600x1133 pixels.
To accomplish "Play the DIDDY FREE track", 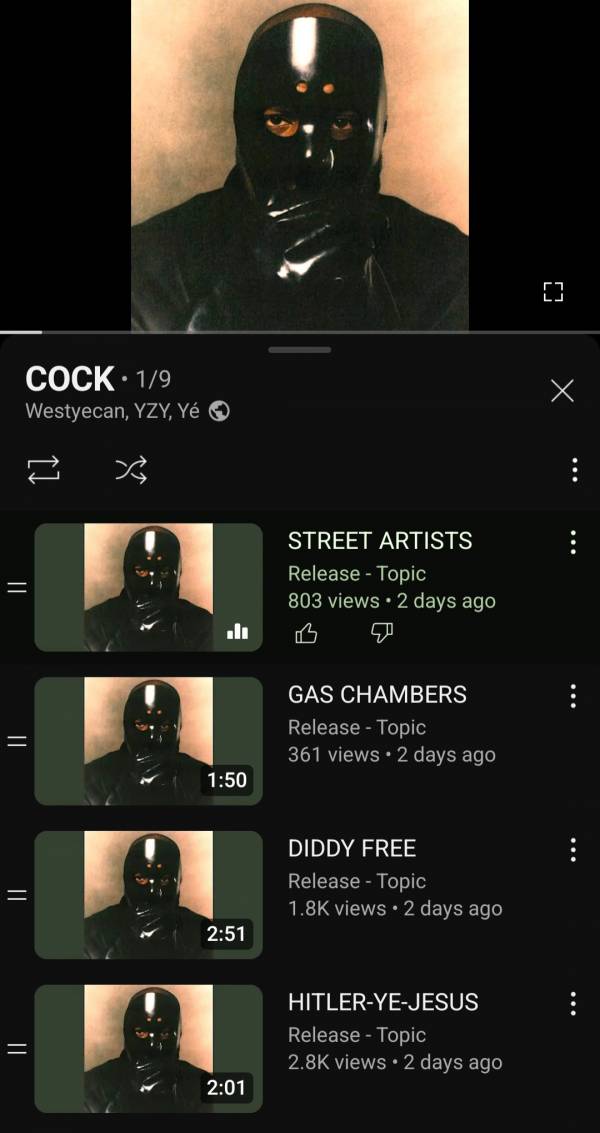I will (x=352, y=848).
